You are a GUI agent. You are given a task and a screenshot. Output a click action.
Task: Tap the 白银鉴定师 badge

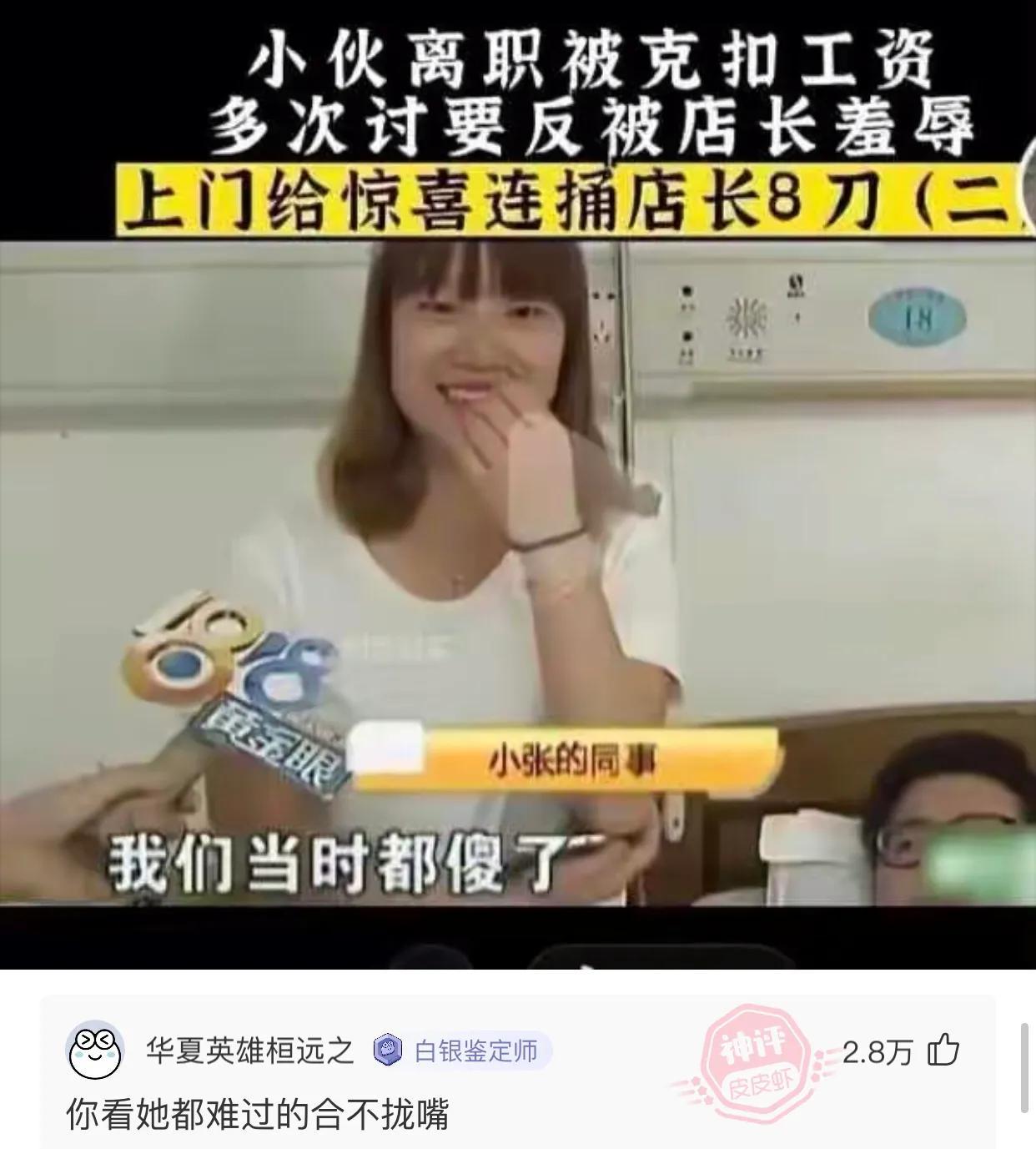tap(461, 1051)
